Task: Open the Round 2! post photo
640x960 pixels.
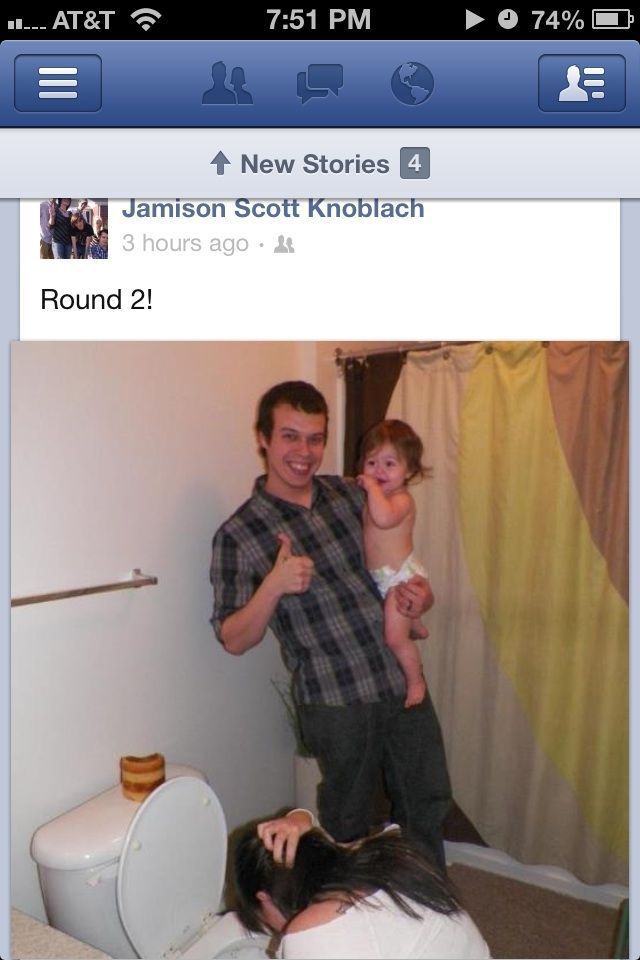Action: click(320, 650)
